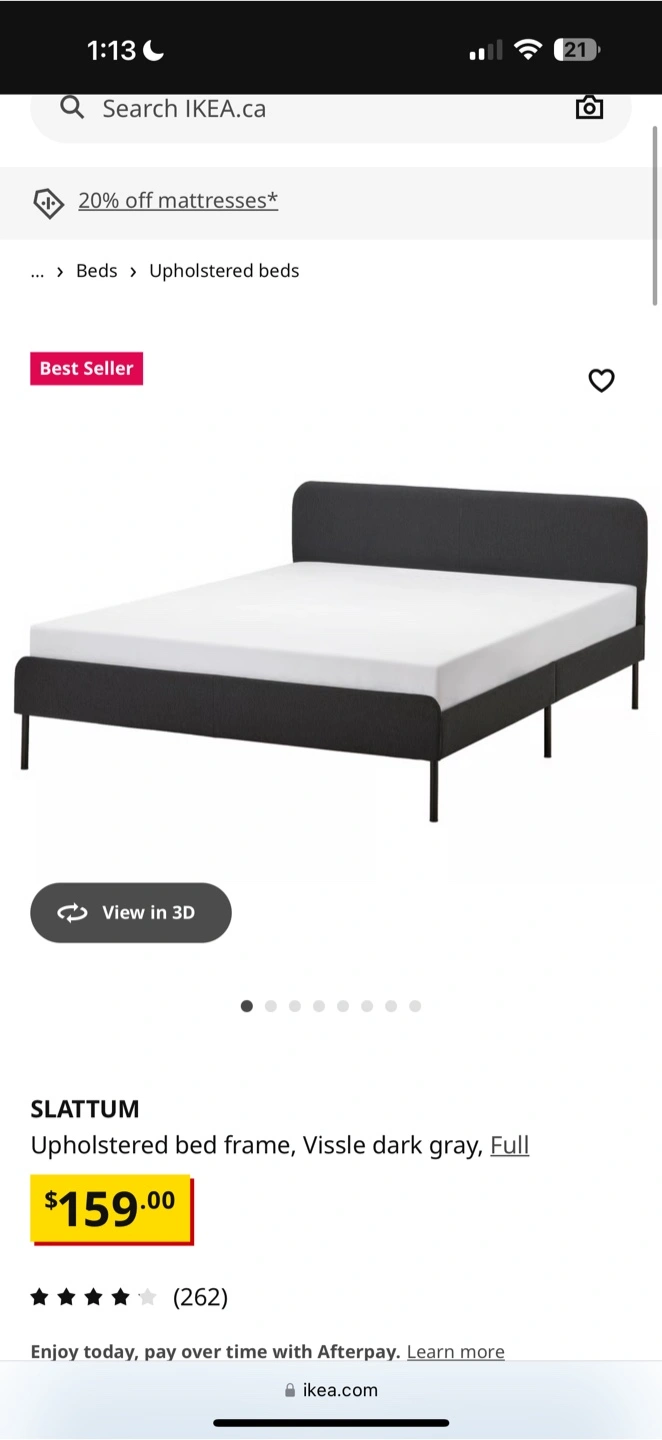This screenshot has width=662, height=1440.
Task: Open the Search IKEA.ca field
Action: click(300, 109)
